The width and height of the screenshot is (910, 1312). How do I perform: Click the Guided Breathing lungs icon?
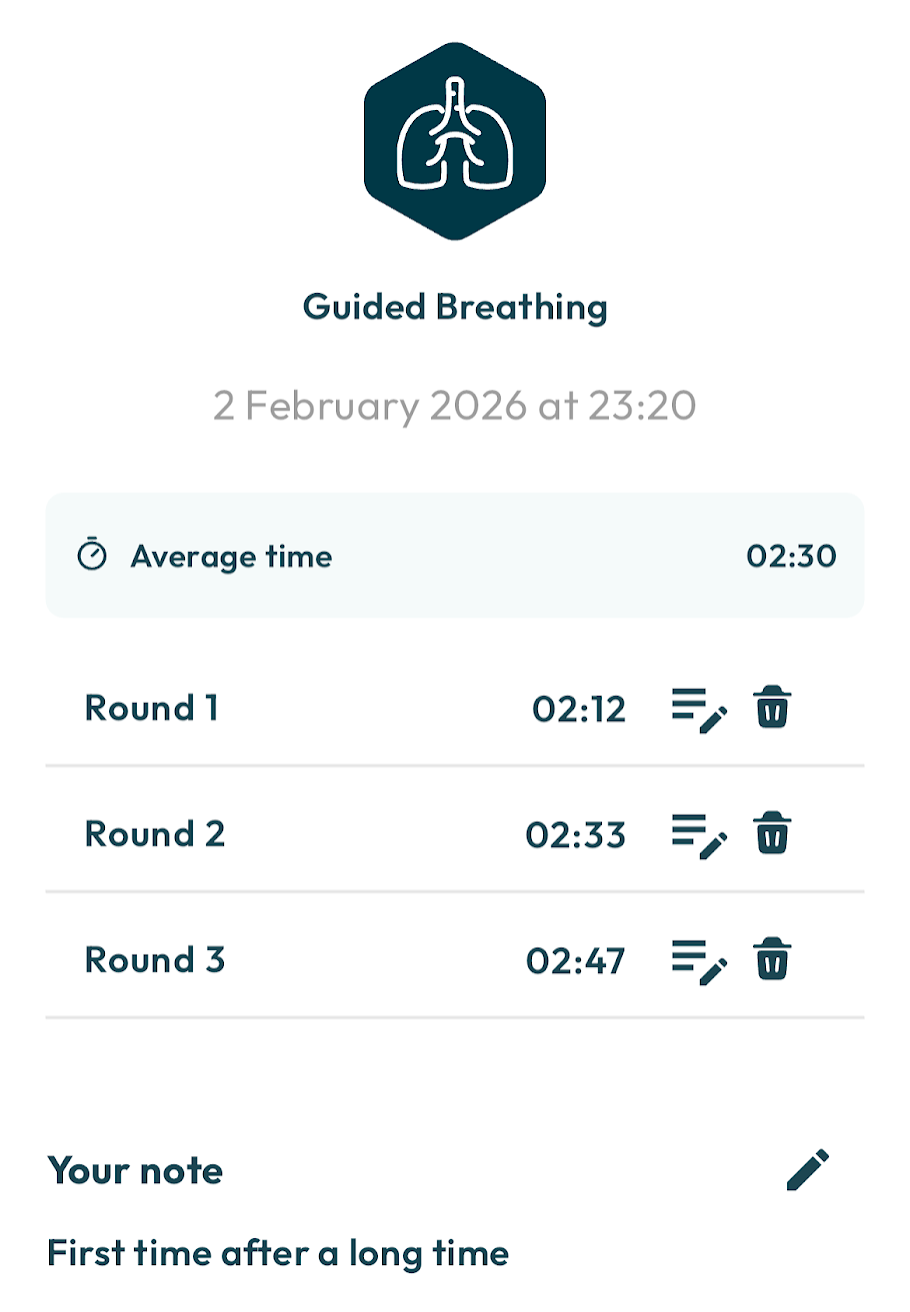455,140
